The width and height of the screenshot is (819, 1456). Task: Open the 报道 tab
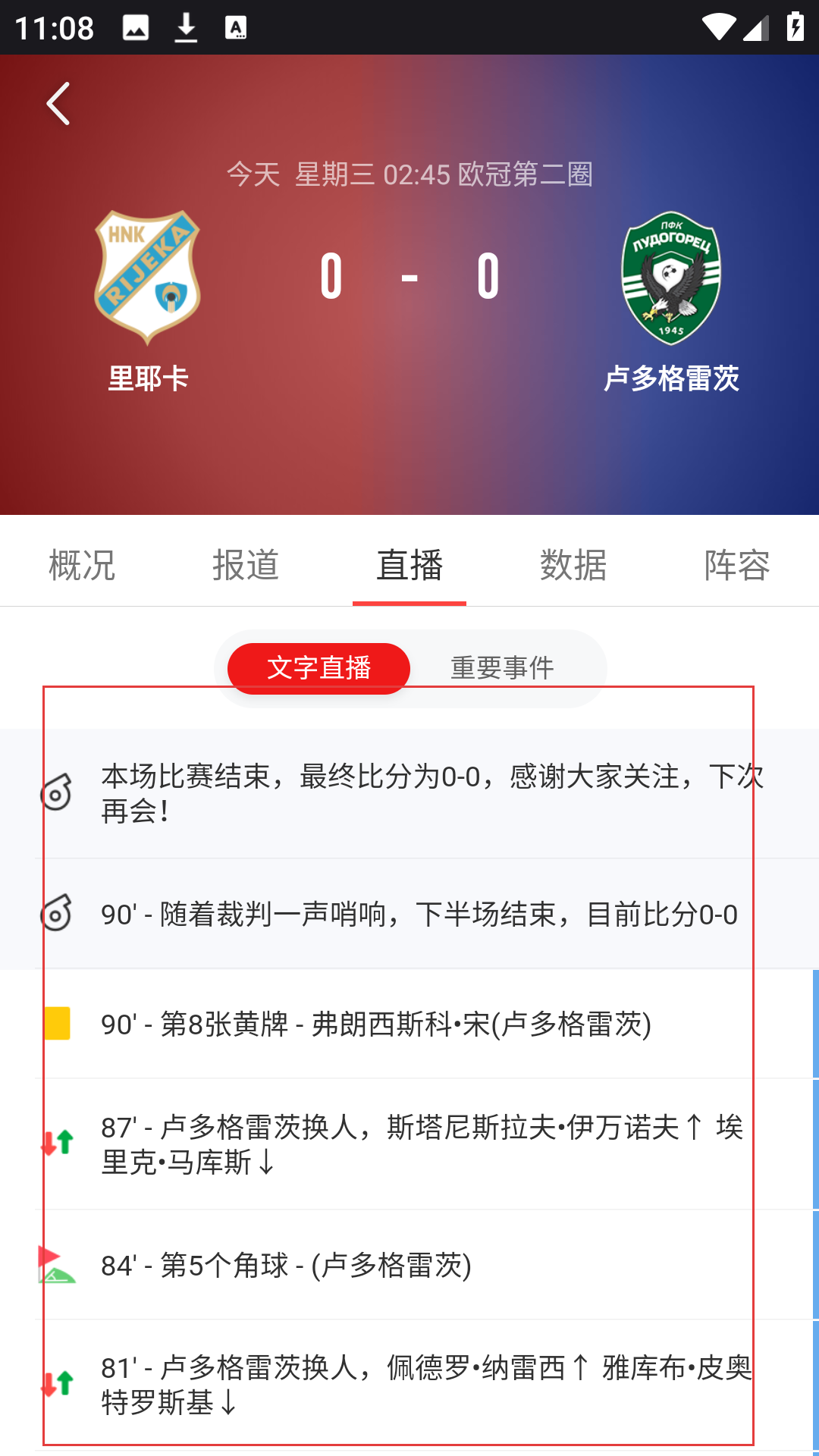tap(246, 565)
